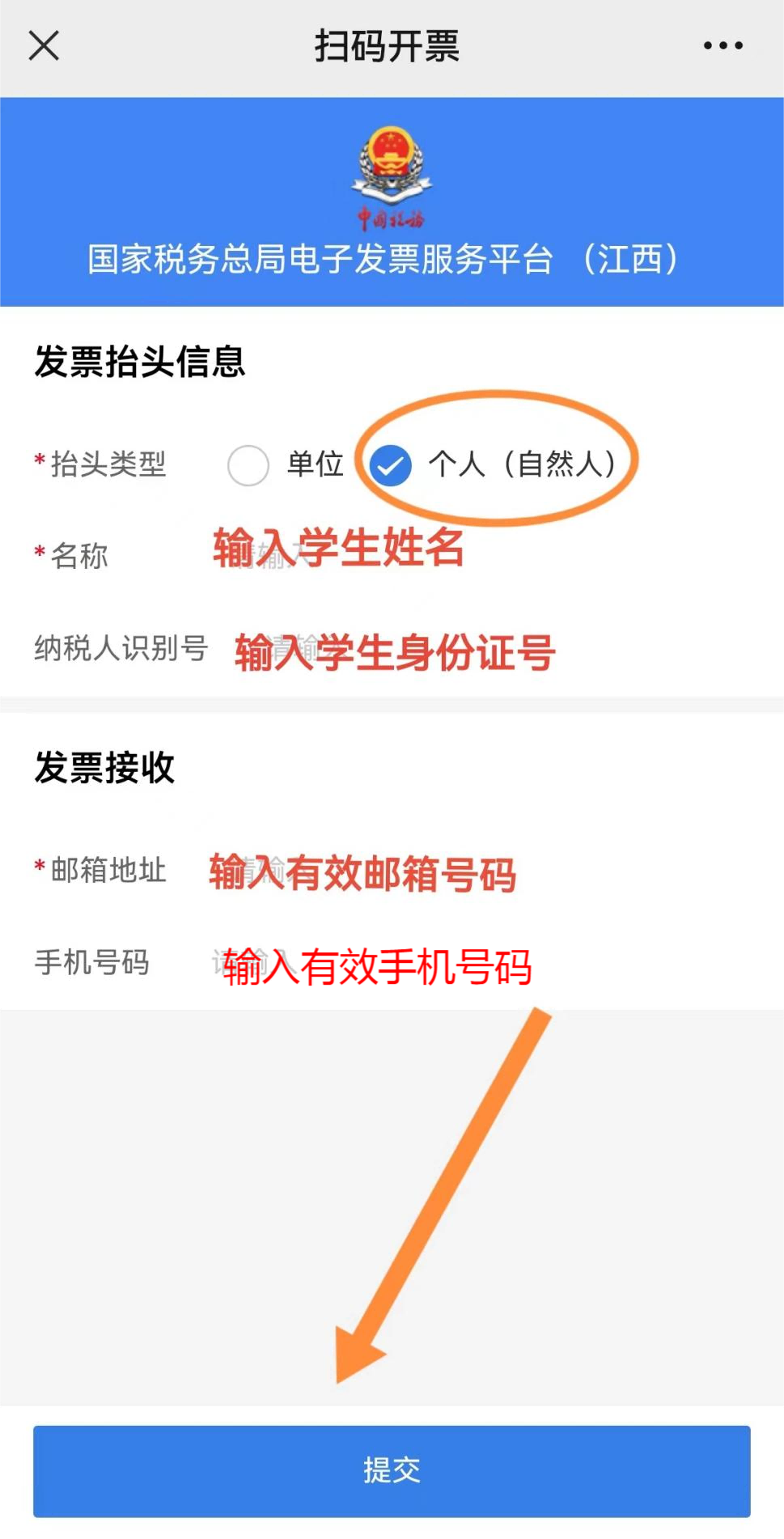The width and height of the screenshot is (784, 1539).
Task: Close the 扫码开票 page
Action: (x=44, y=45)
